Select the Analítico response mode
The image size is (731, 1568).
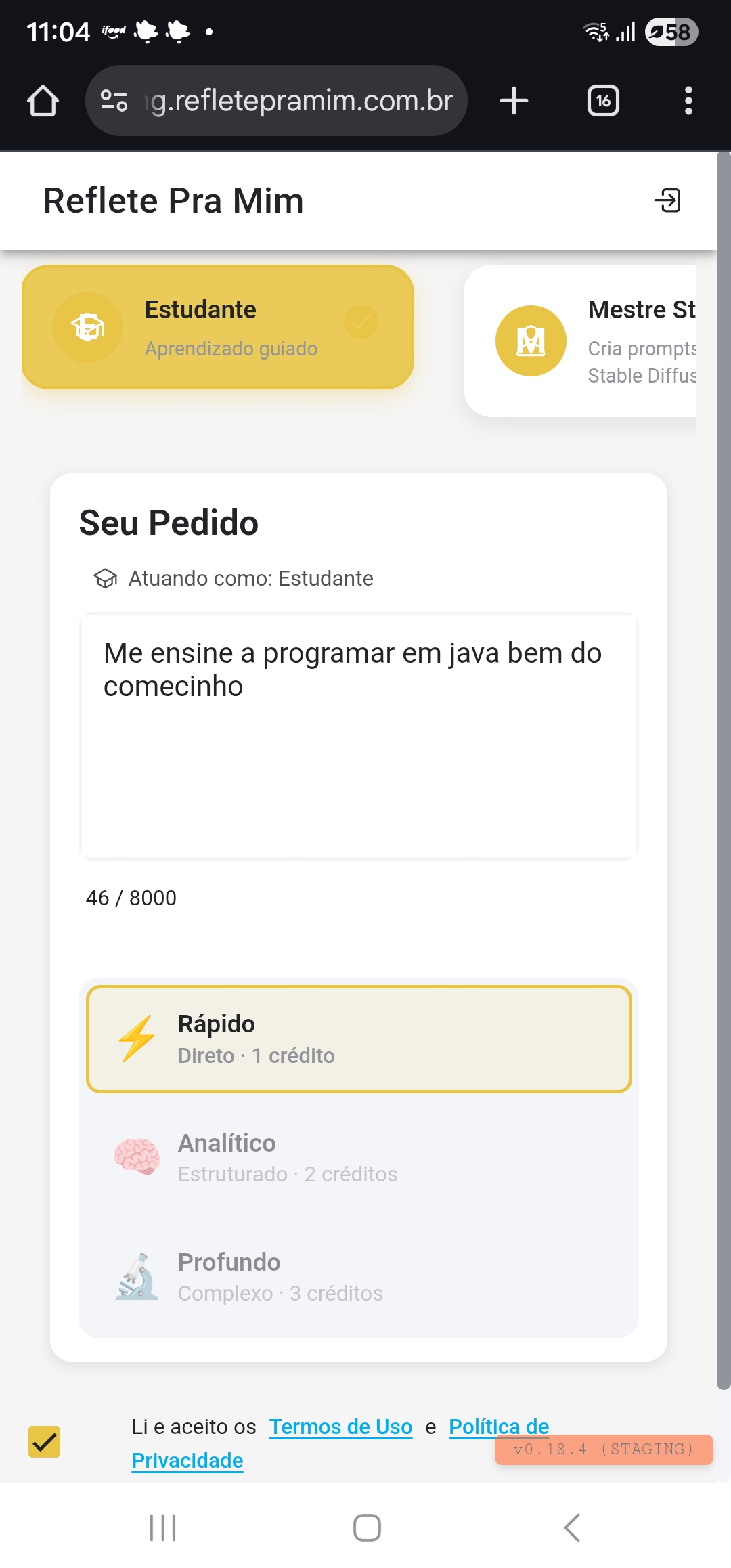point(359,1156)
